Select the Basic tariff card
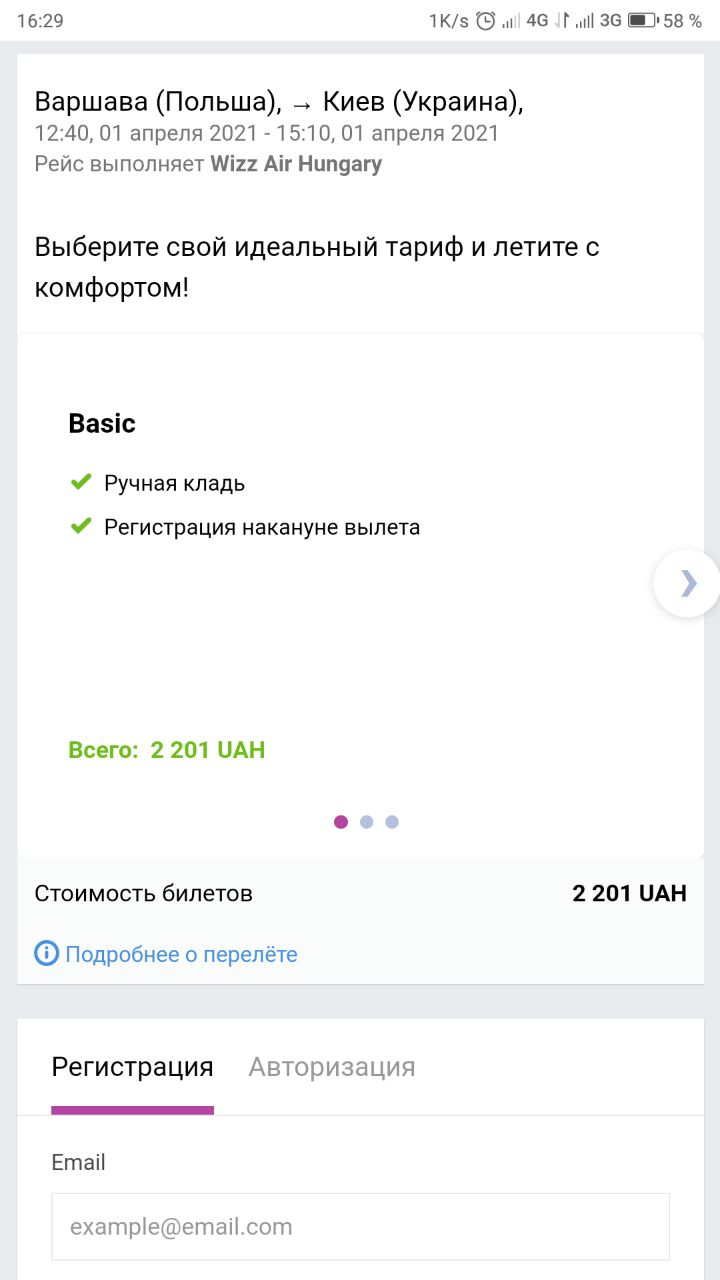 point(340,580)
